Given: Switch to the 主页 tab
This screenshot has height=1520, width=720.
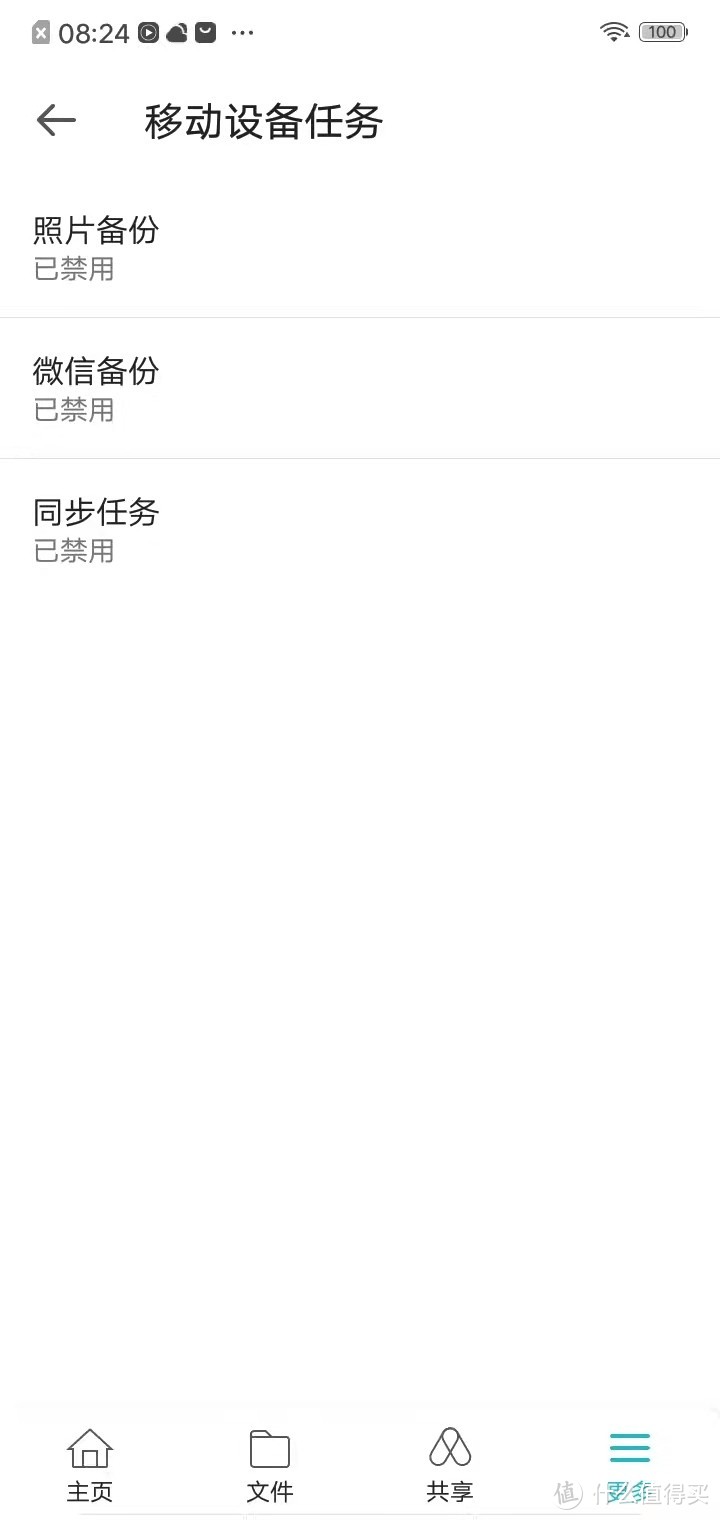Looking at the screenshot, I should 90,1465.
